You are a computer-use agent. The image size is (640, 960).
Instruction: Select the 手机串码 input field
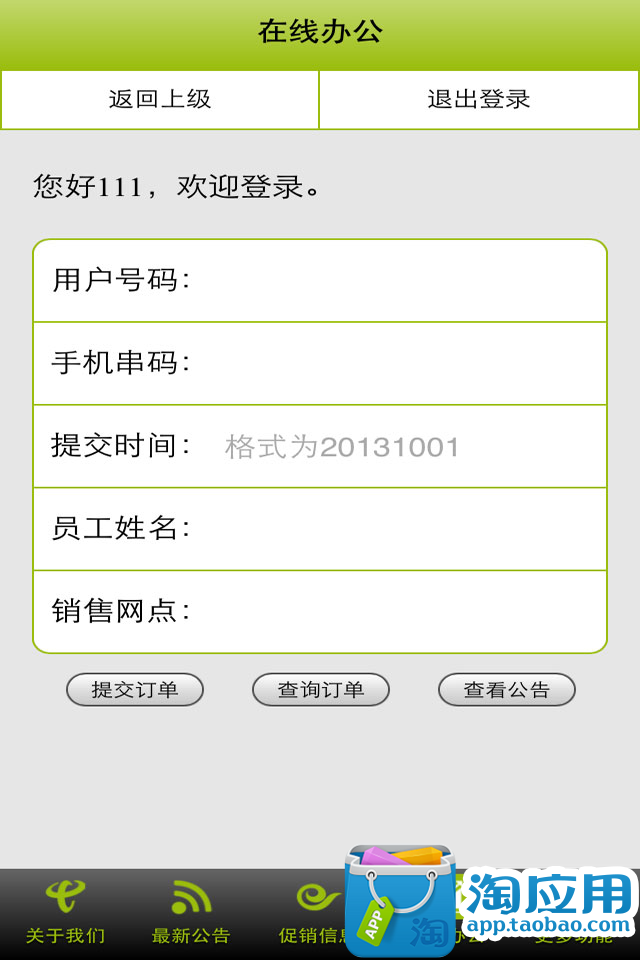395,363
